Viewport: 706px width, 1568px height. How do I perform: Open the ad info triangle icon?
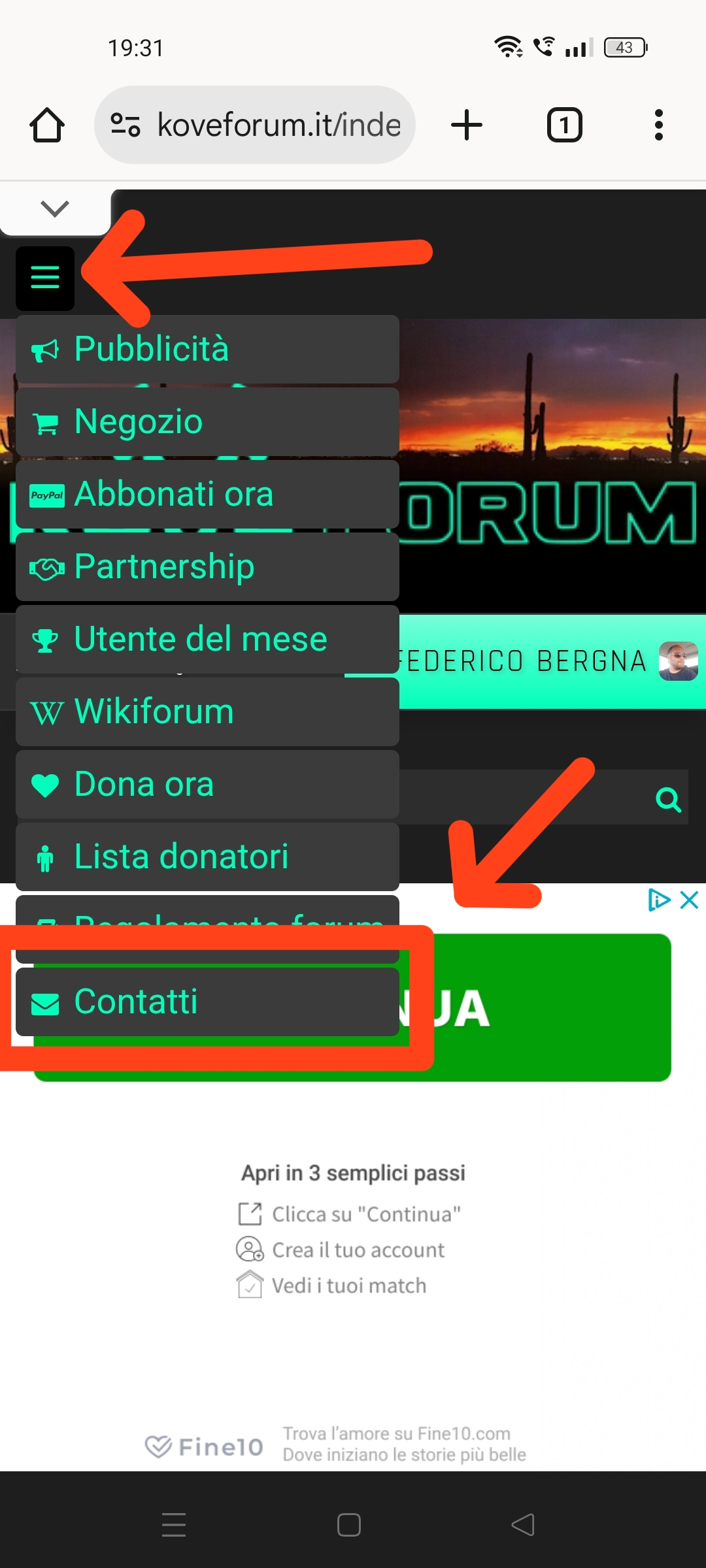(x=659, y=900)
